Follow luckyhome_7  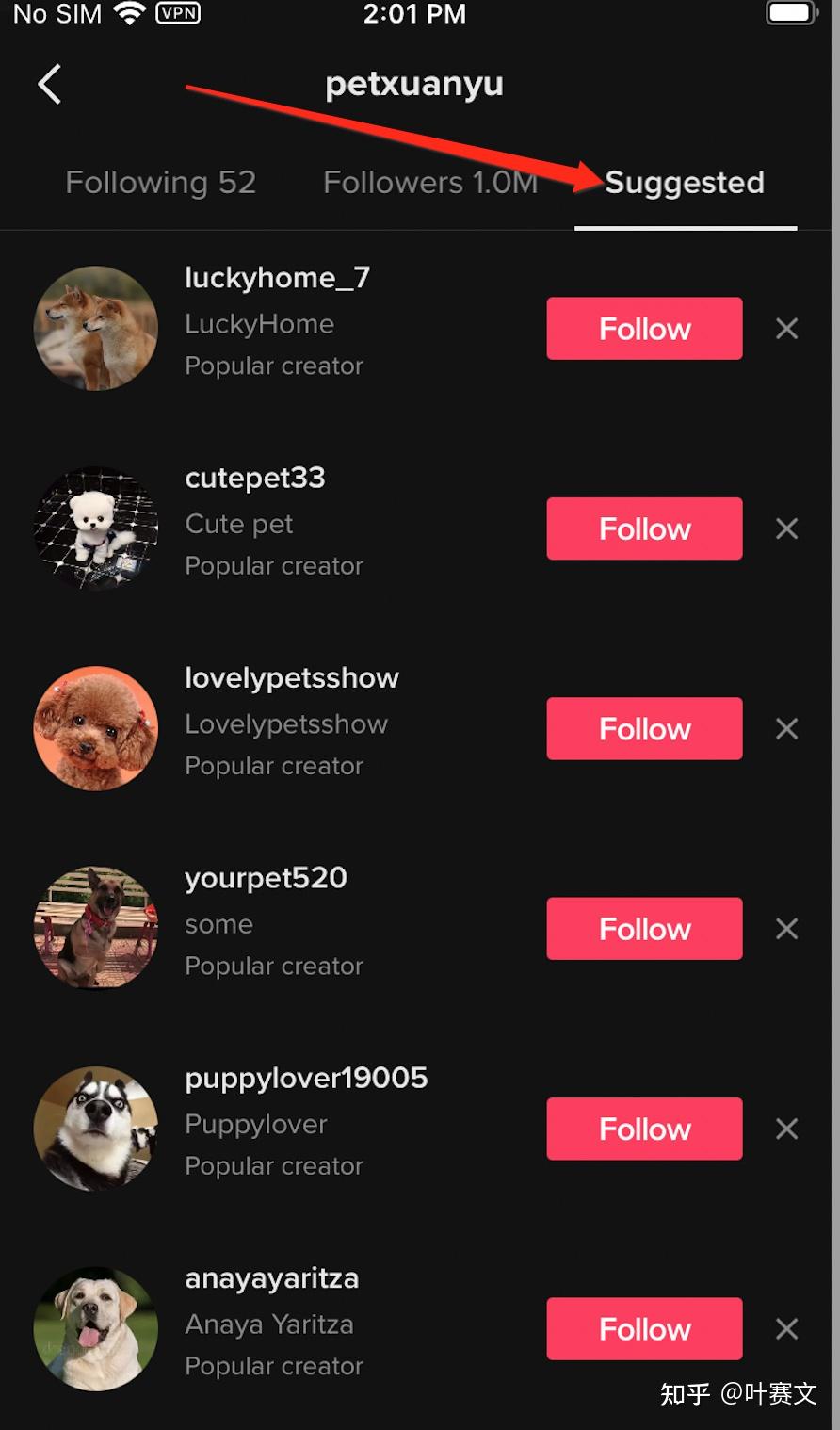click(644, 329)
